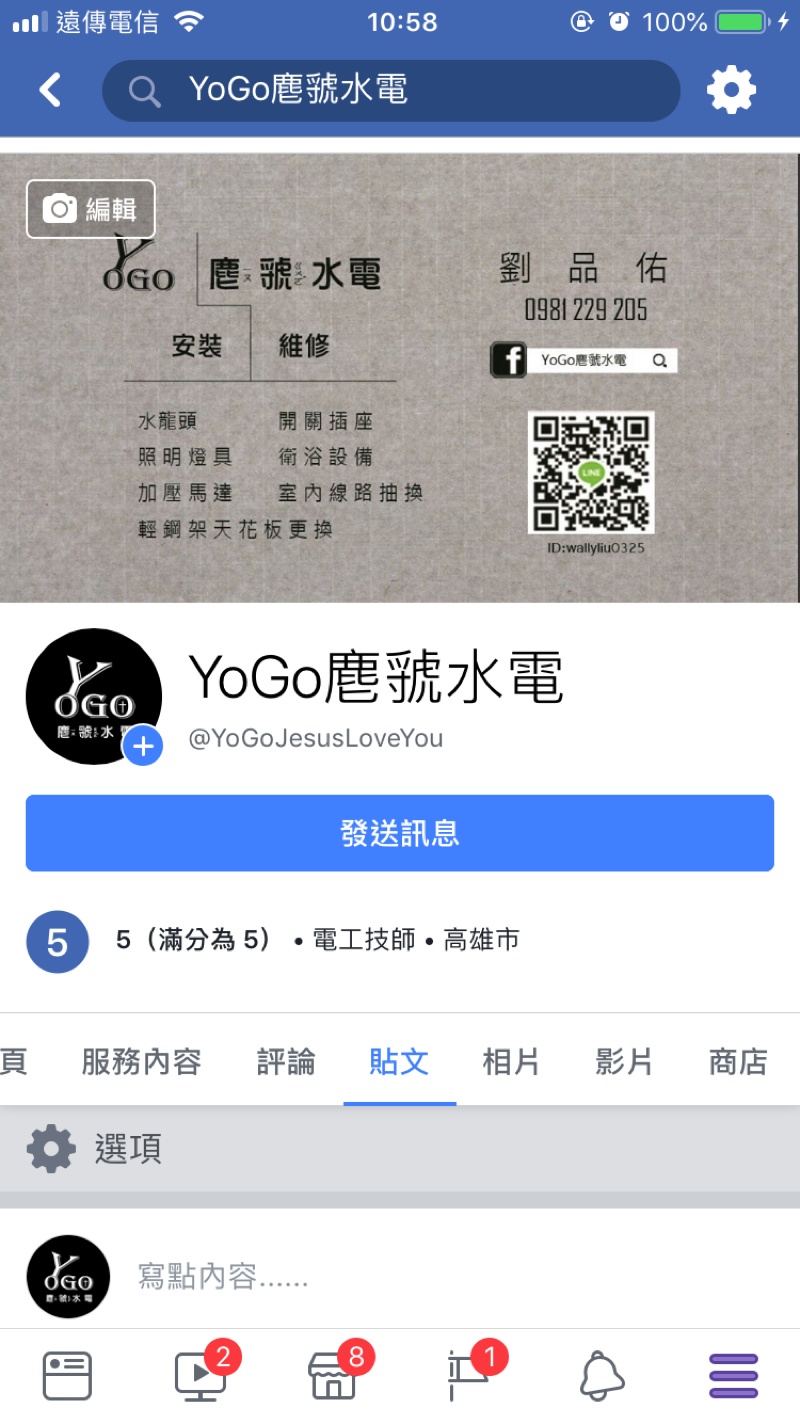This screenshot has height=1423, width=800.
Task: Tap the blue 5 rating badge
Action: point(57,941)
